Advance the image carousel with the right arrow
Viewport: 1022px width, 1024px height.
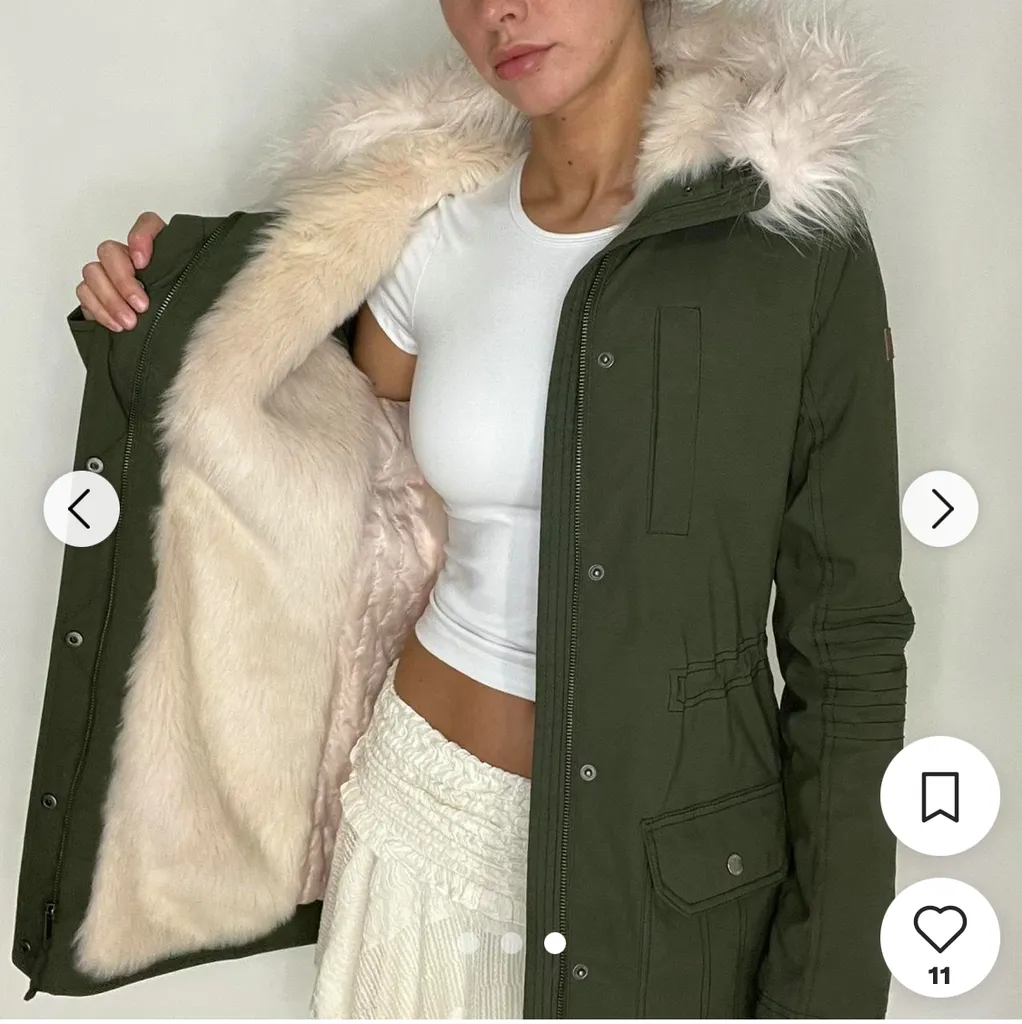940,510
